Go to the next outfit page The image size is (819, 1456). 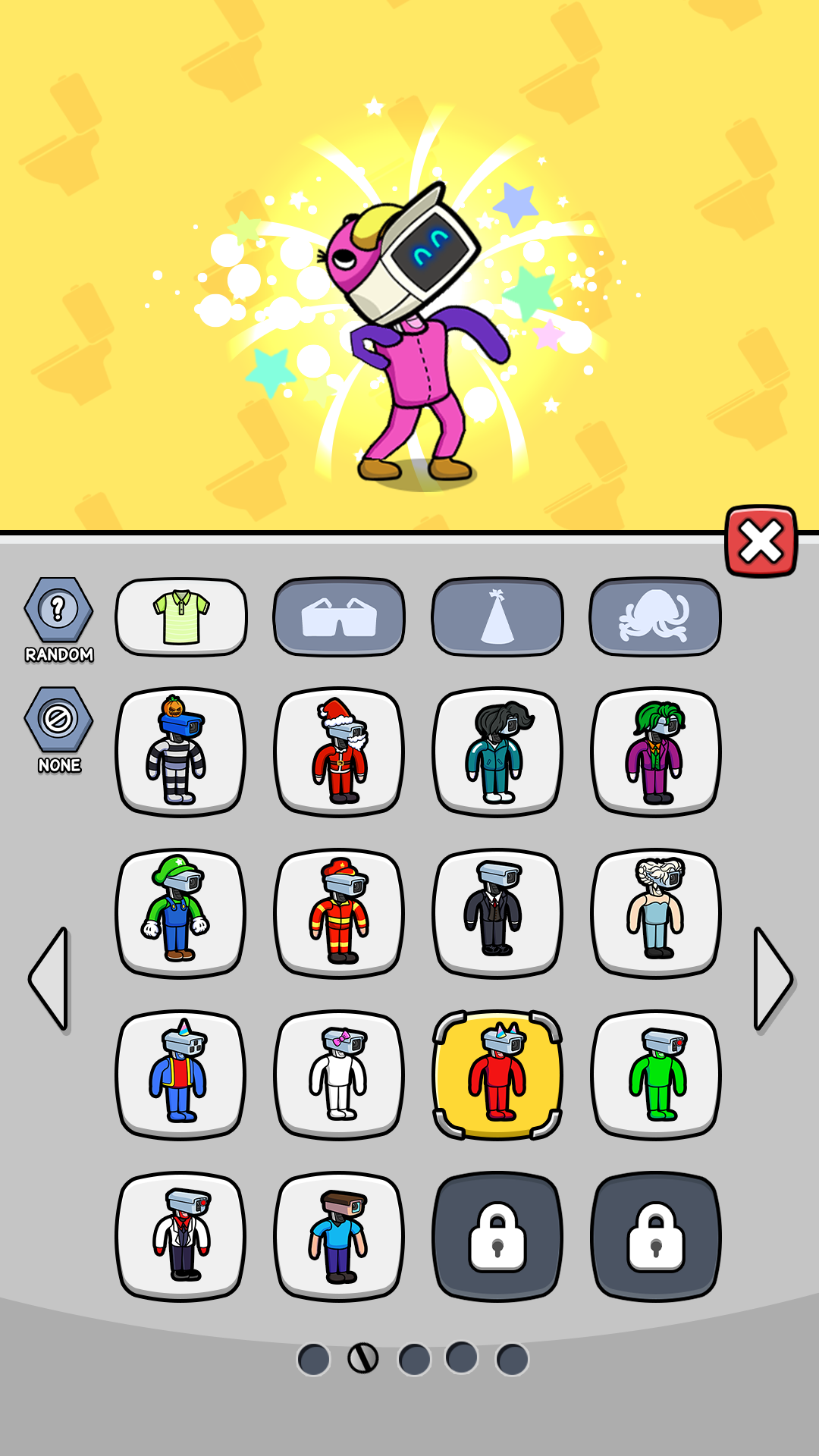coord(772,978)
